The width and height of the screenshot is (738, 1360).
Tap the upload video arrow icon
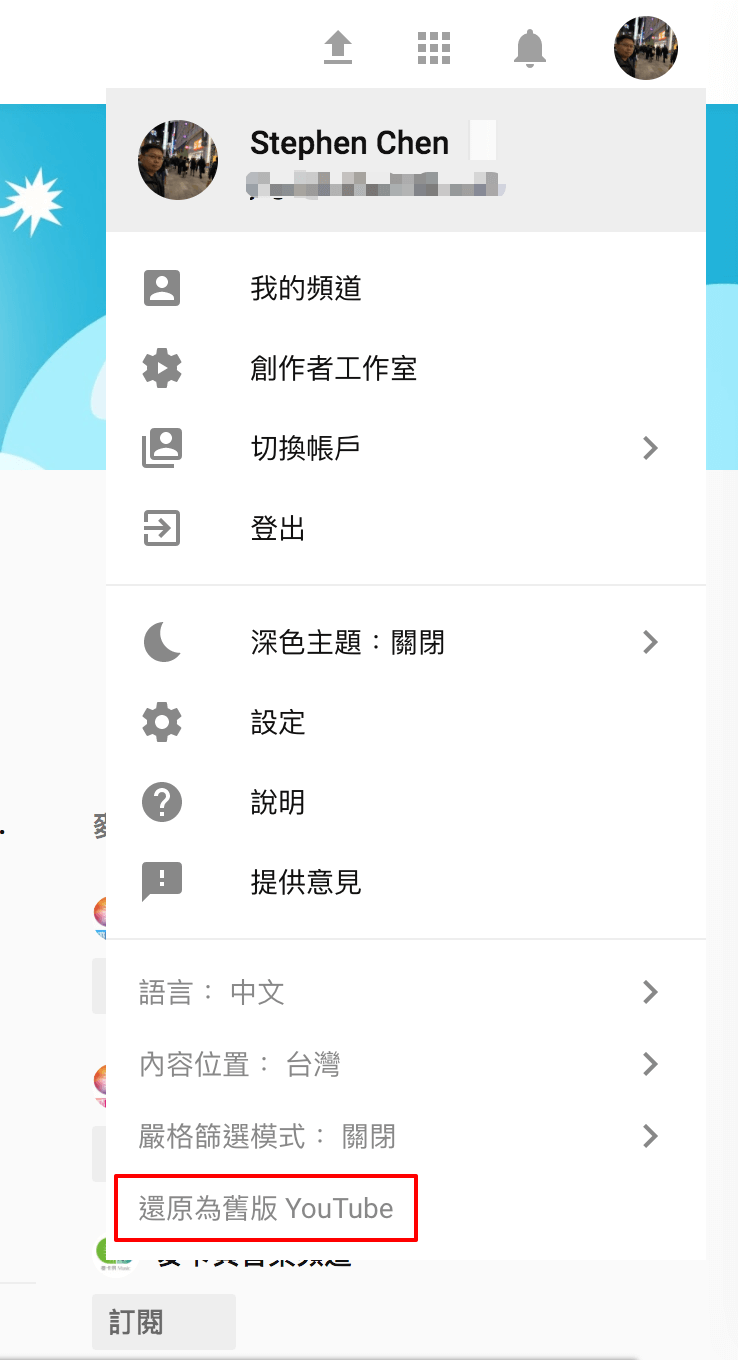point(339,47)
